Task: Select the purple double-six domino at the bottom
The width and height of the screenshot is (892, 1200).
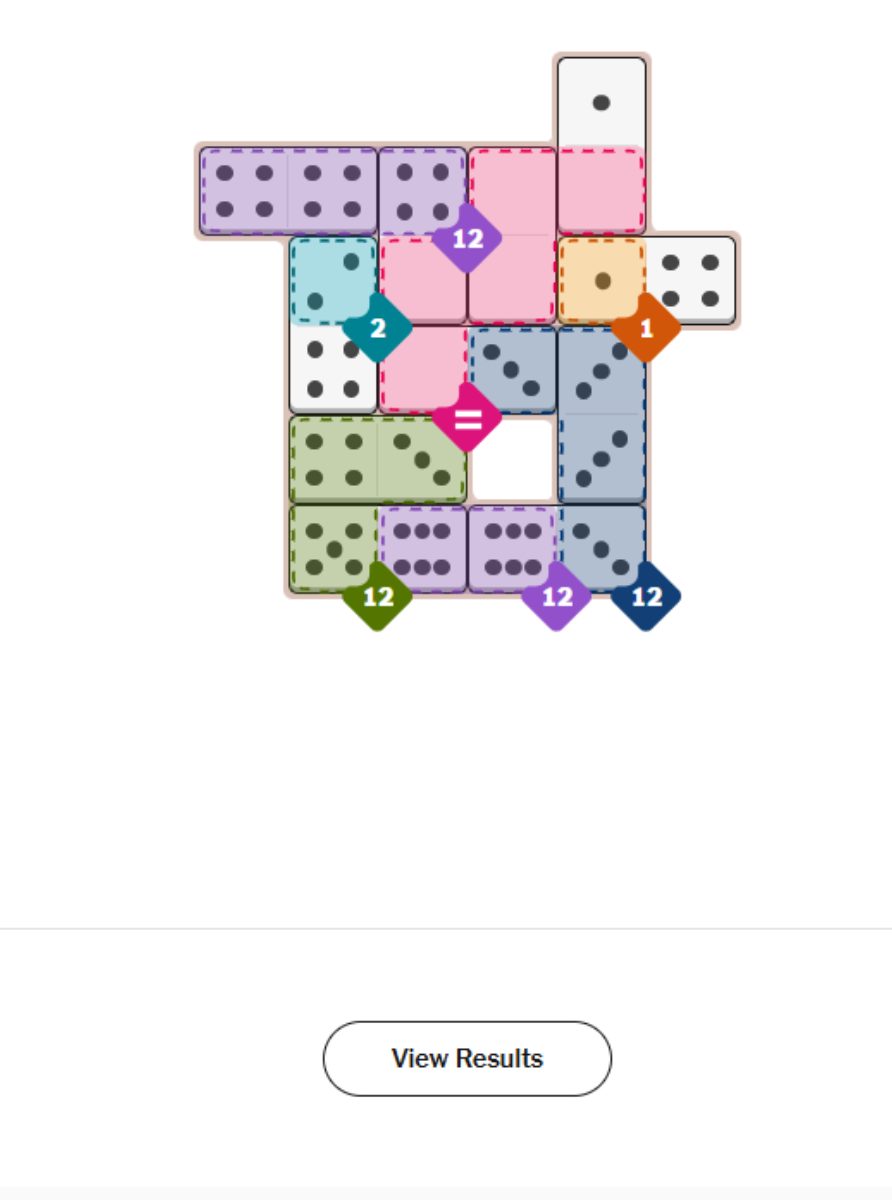Action: (467, 548)
